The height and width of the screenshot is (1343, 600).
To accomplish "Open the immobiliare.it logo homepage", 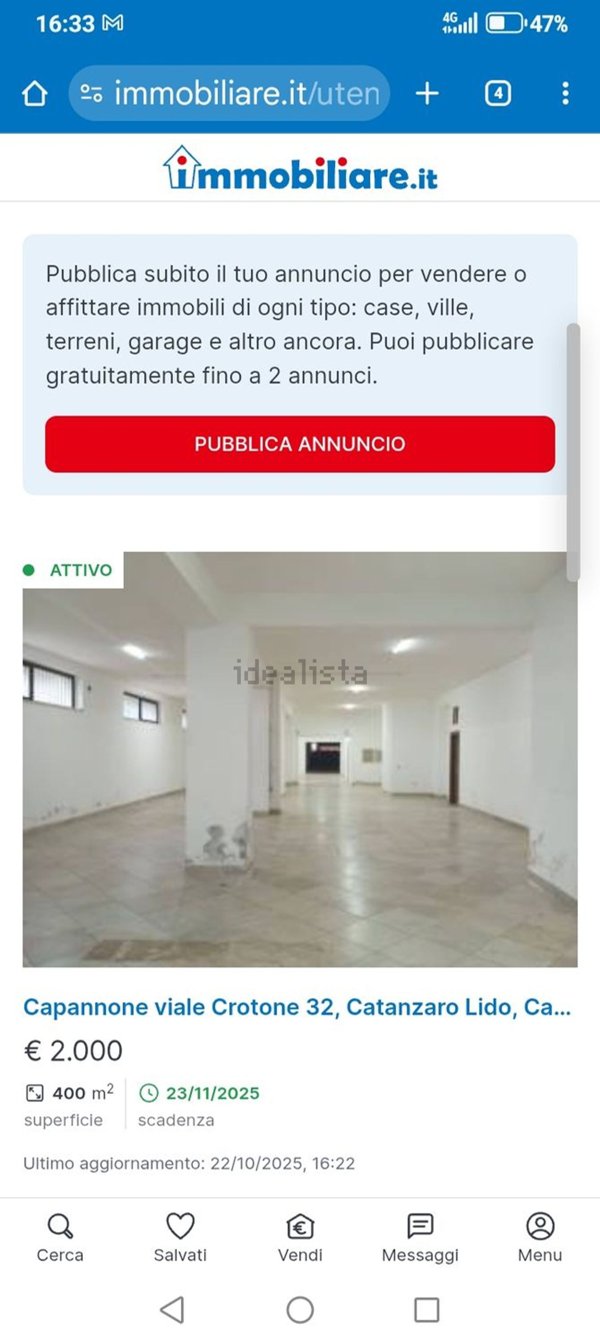I will [x=300, y=168].
